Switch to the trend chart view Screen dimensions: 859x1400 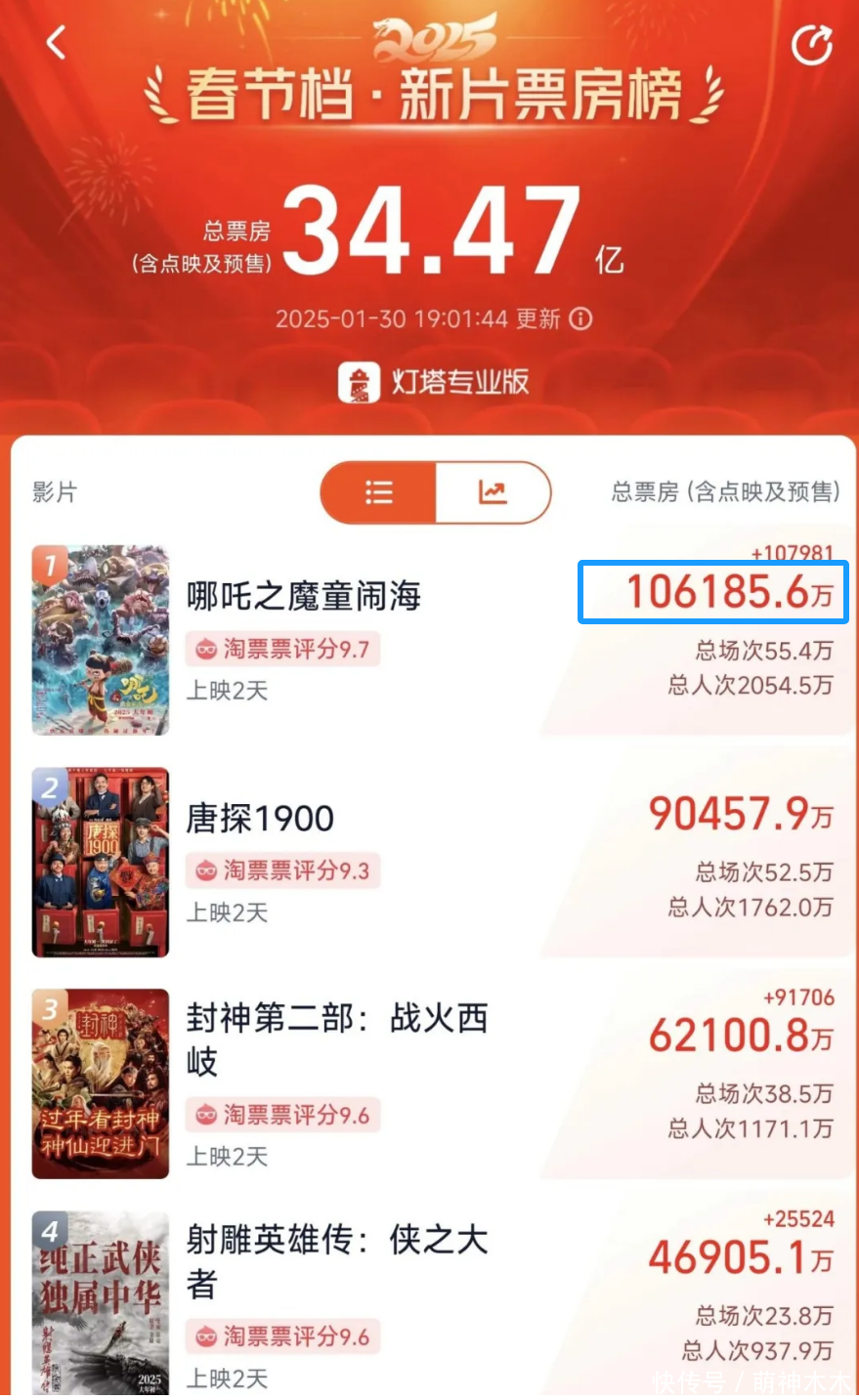(x=493, y=492)
